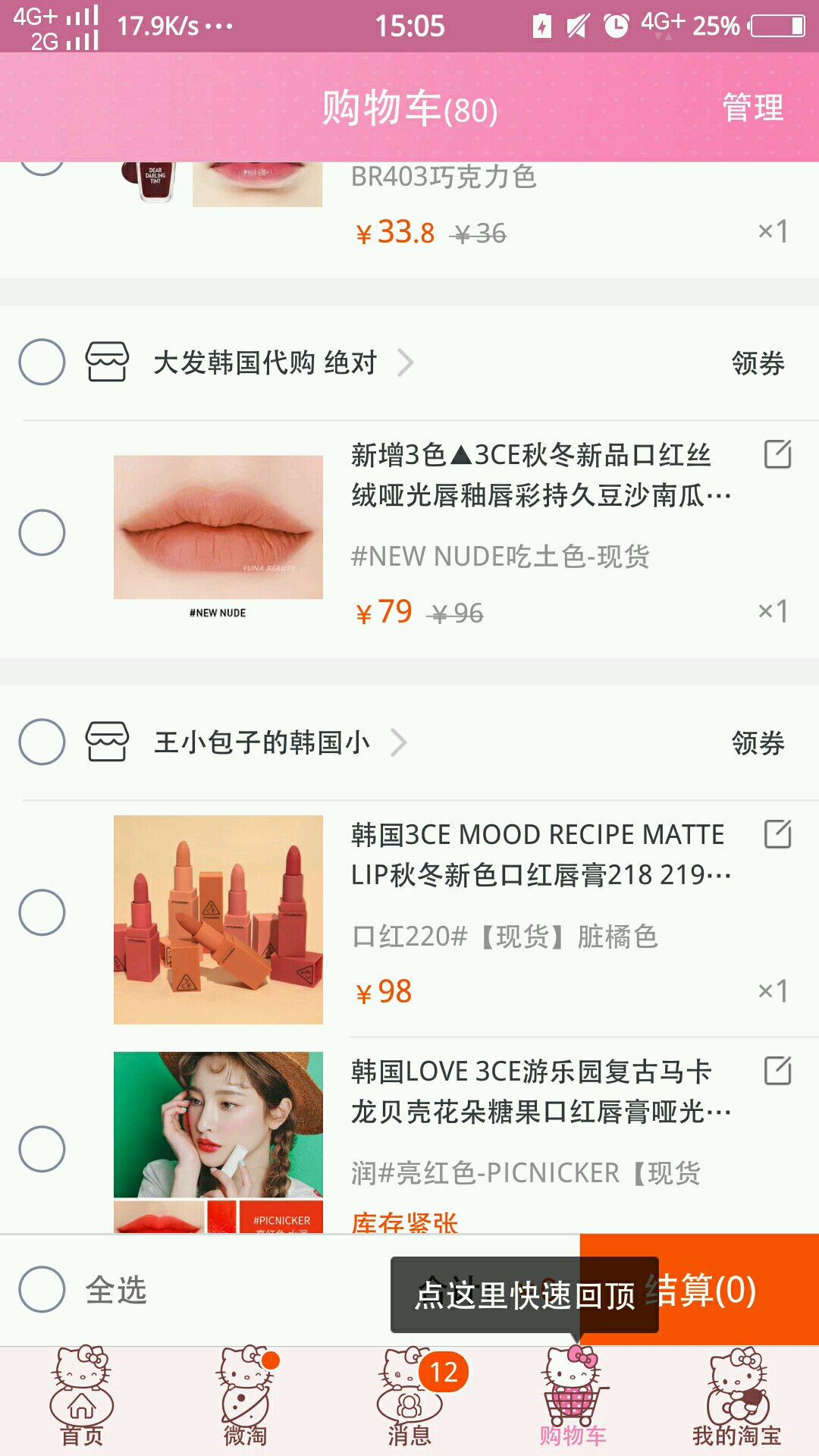The width and height of the screenshot is (819, 1456).
Task: Open 管理 to manage cart items
Action: [752, 107]
